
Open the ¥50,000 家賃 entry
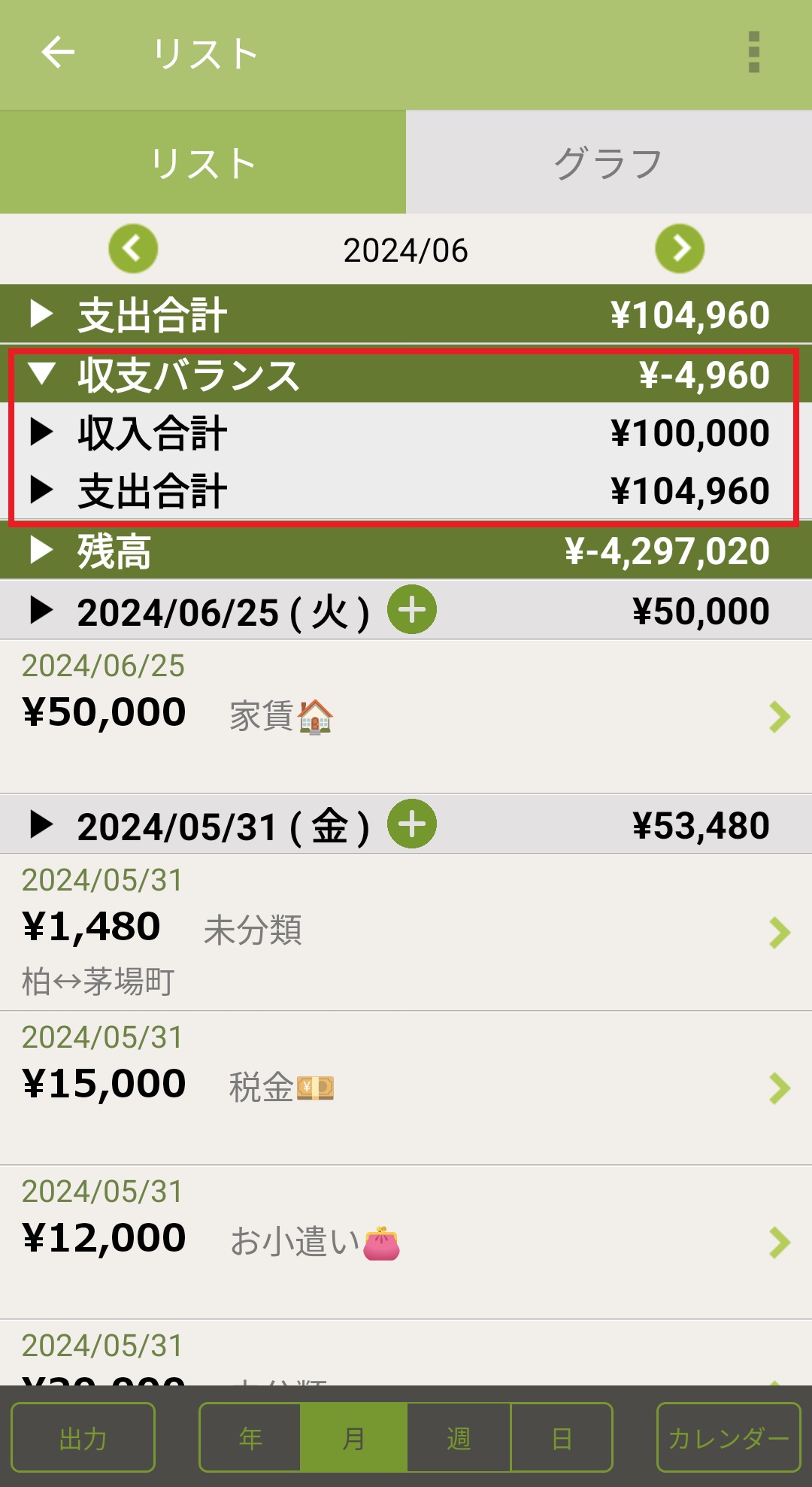coord(406,715)
